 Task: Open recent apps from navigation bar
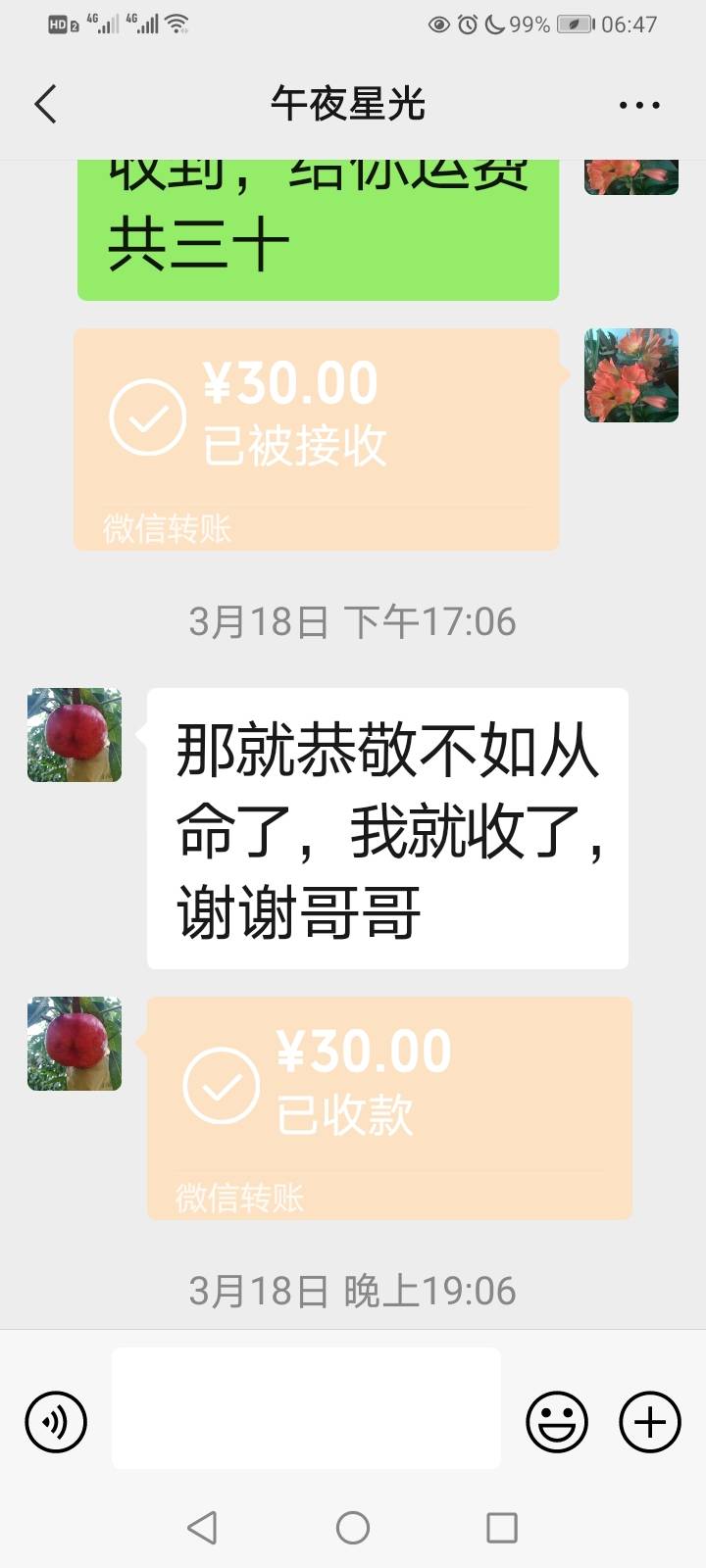(x=502, y=1527)
